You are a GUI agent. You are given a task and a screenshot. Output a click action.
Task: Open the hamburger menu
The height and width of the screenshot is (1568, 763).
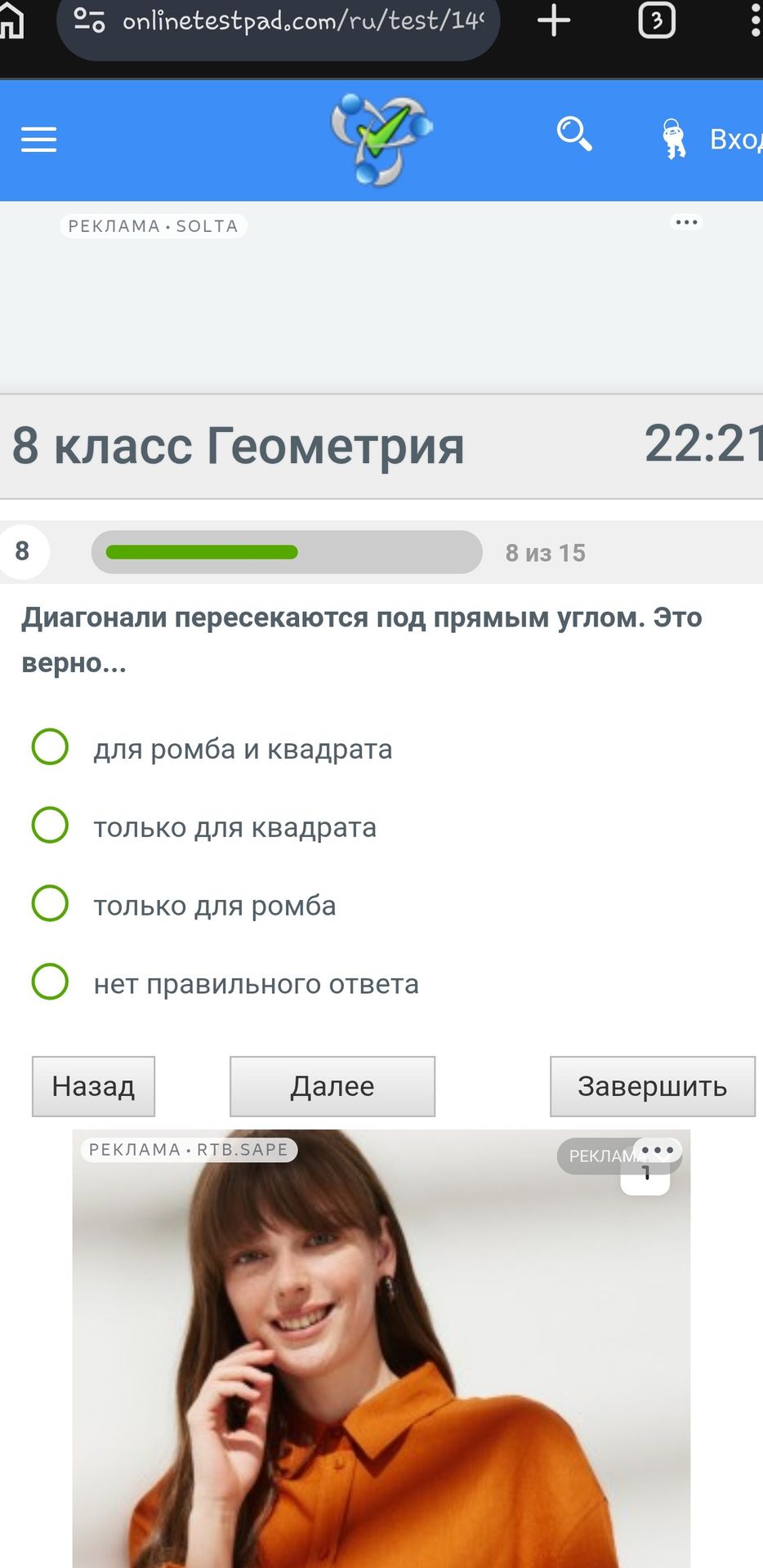click(x=38, y=140)
